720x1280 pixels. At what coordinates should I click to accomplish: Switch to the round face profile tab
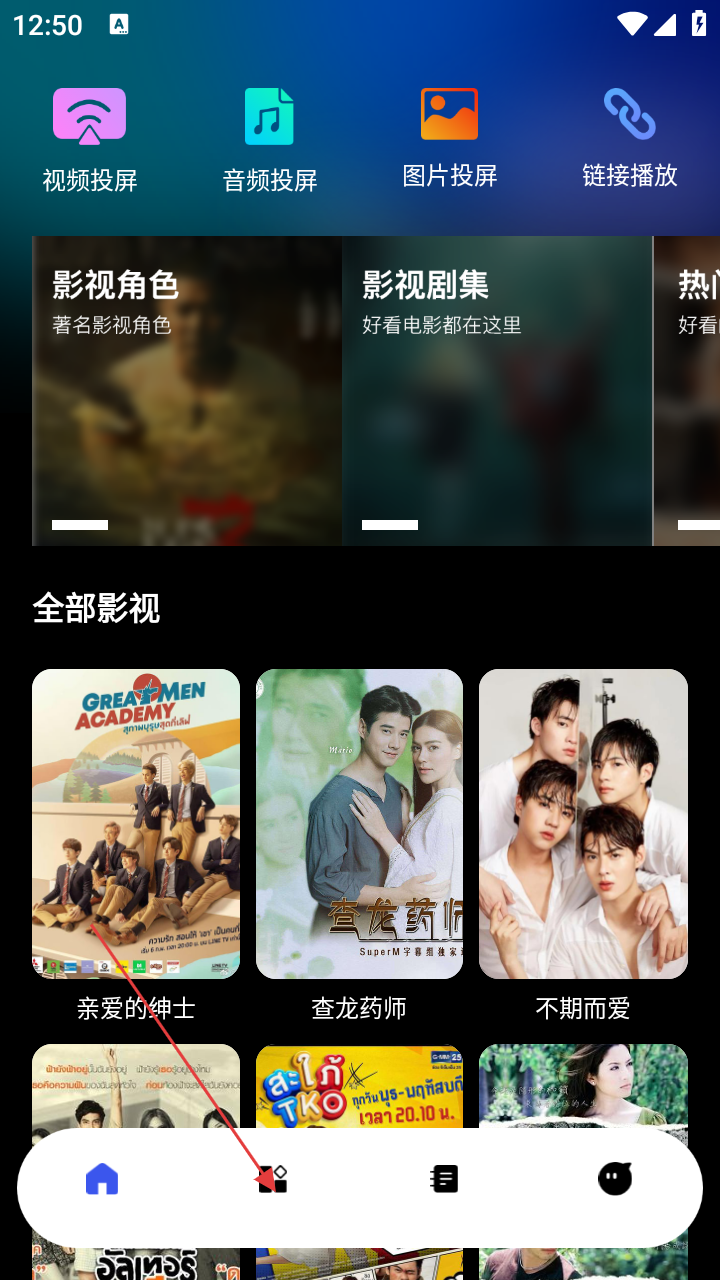(x=615, y=1180)
